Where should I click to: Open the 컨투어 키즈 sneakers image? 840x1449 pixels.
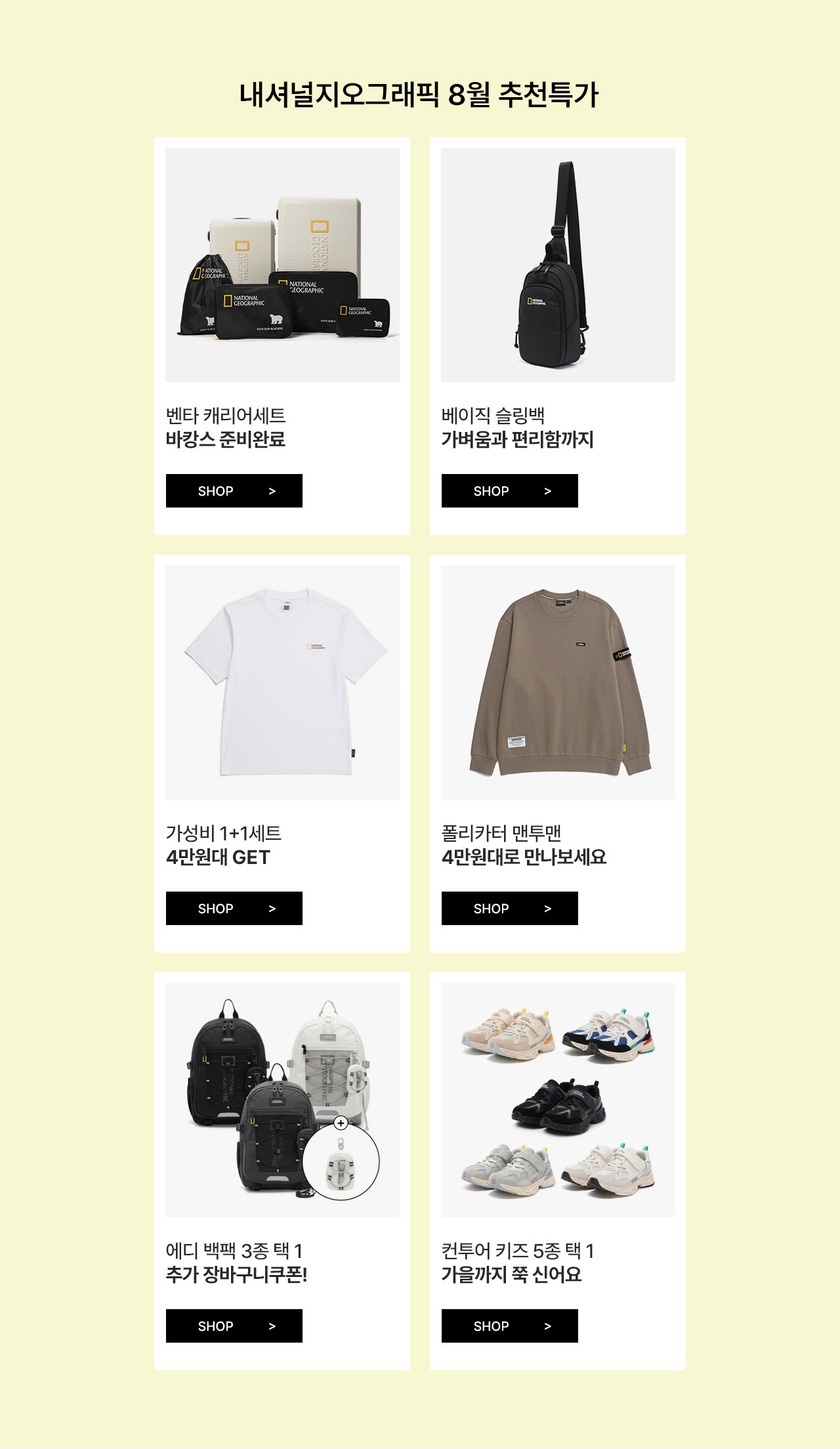tap(558, 1100)
